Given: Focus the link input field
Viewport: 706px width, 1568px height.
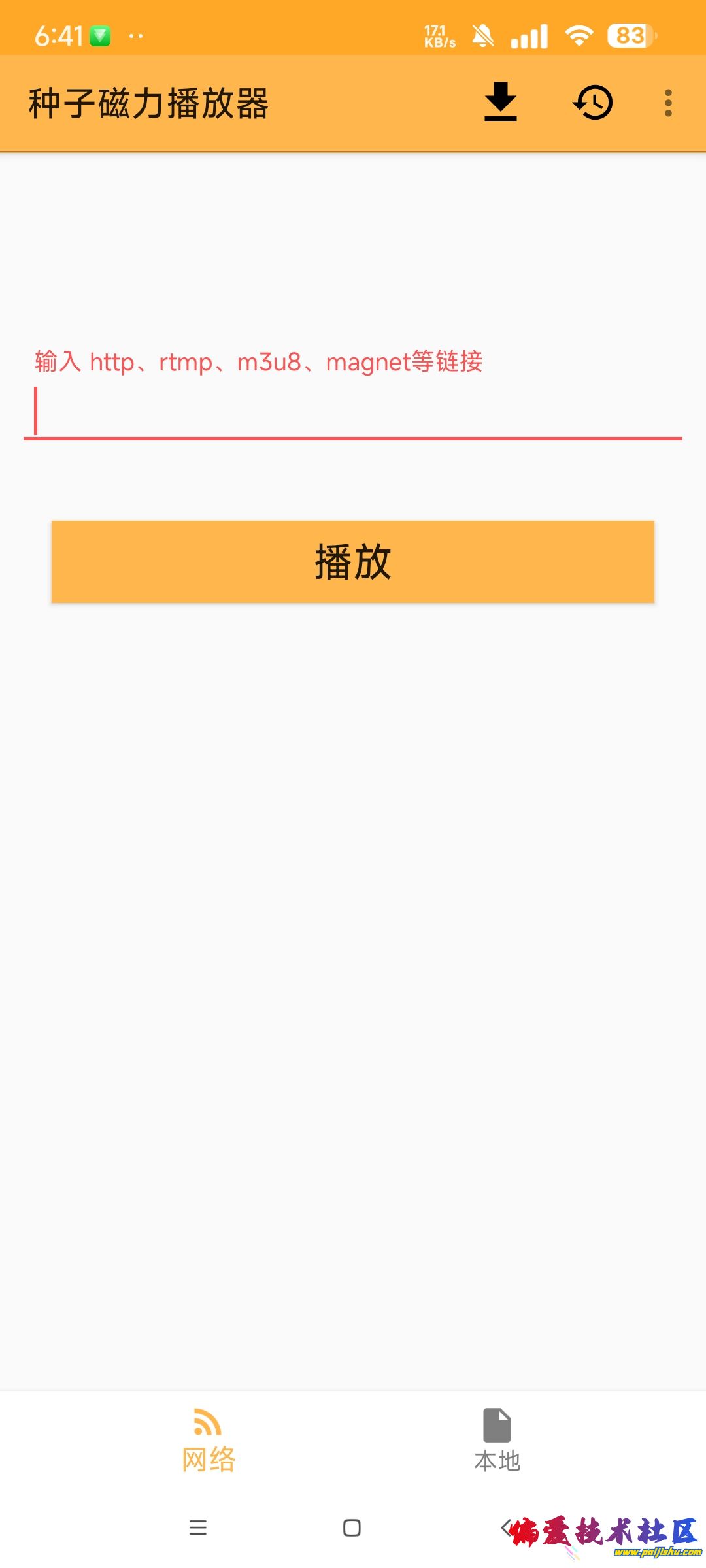Looking at the screenshot, I should point(353,413).
